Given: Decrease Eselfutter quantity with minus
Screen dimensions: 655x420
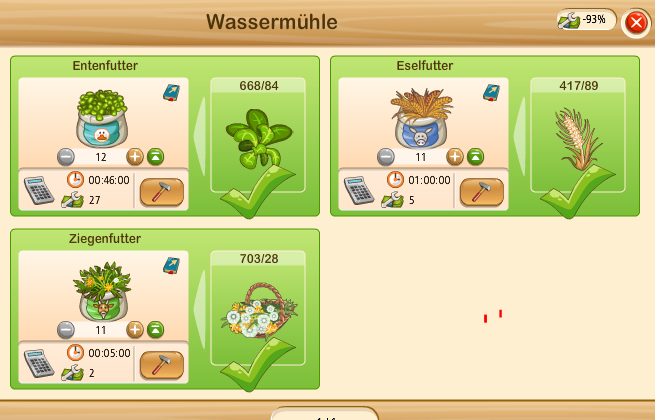Looking at the screenshot, I should 386,157.
